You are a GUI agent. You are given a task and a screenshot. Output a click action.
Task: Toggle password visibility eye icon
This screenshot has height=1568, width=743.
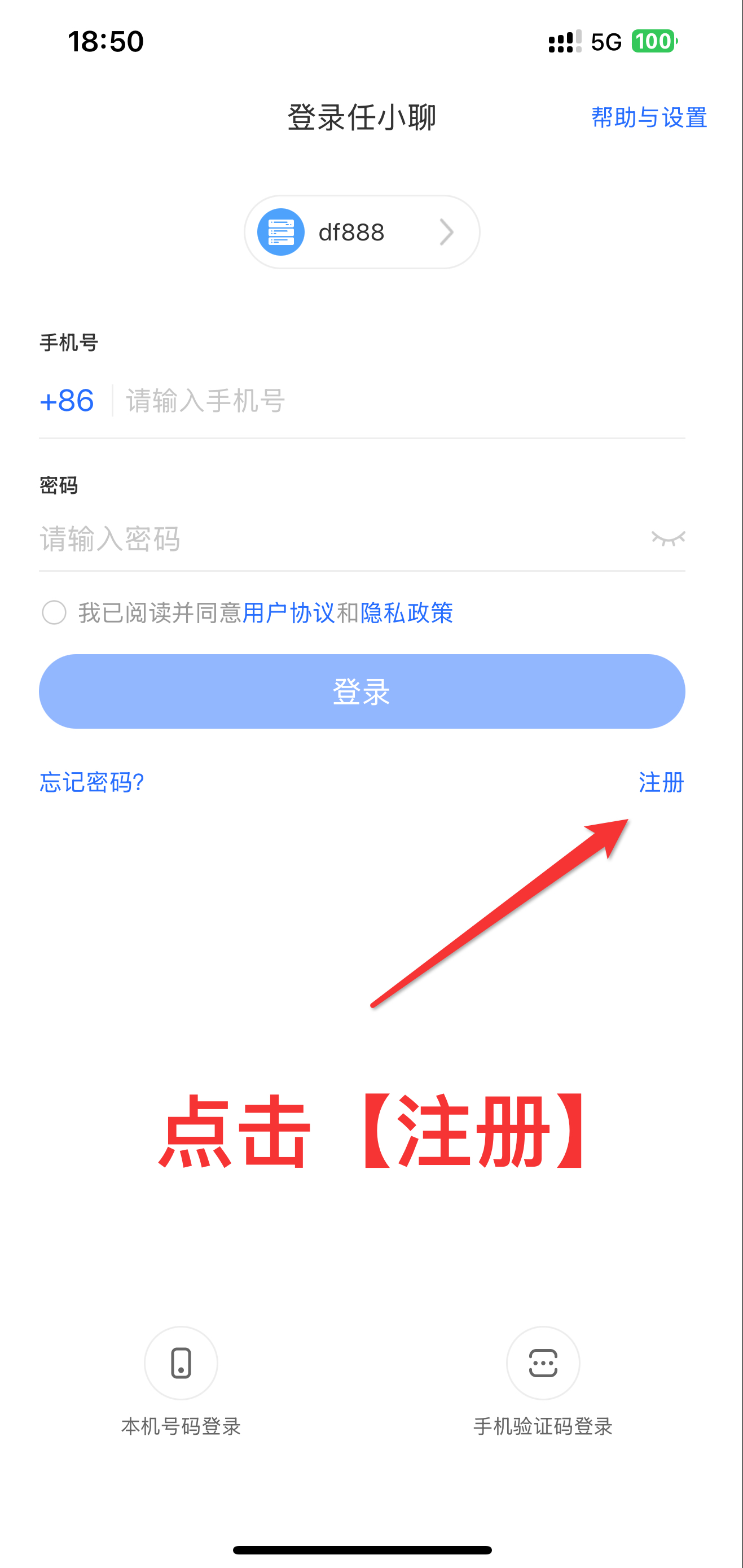[x=667, y=538]
